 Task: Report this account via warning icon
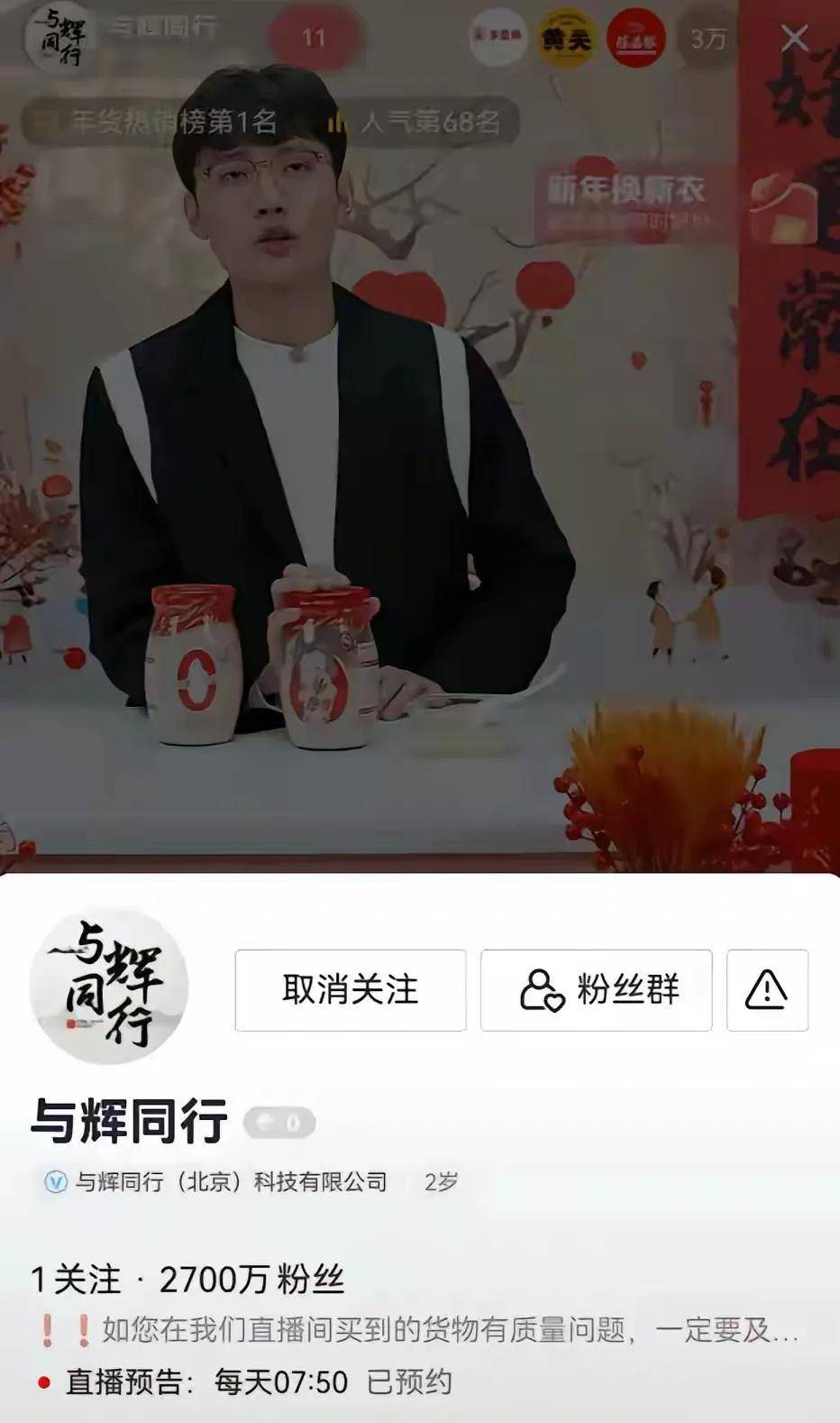[767, 990]
